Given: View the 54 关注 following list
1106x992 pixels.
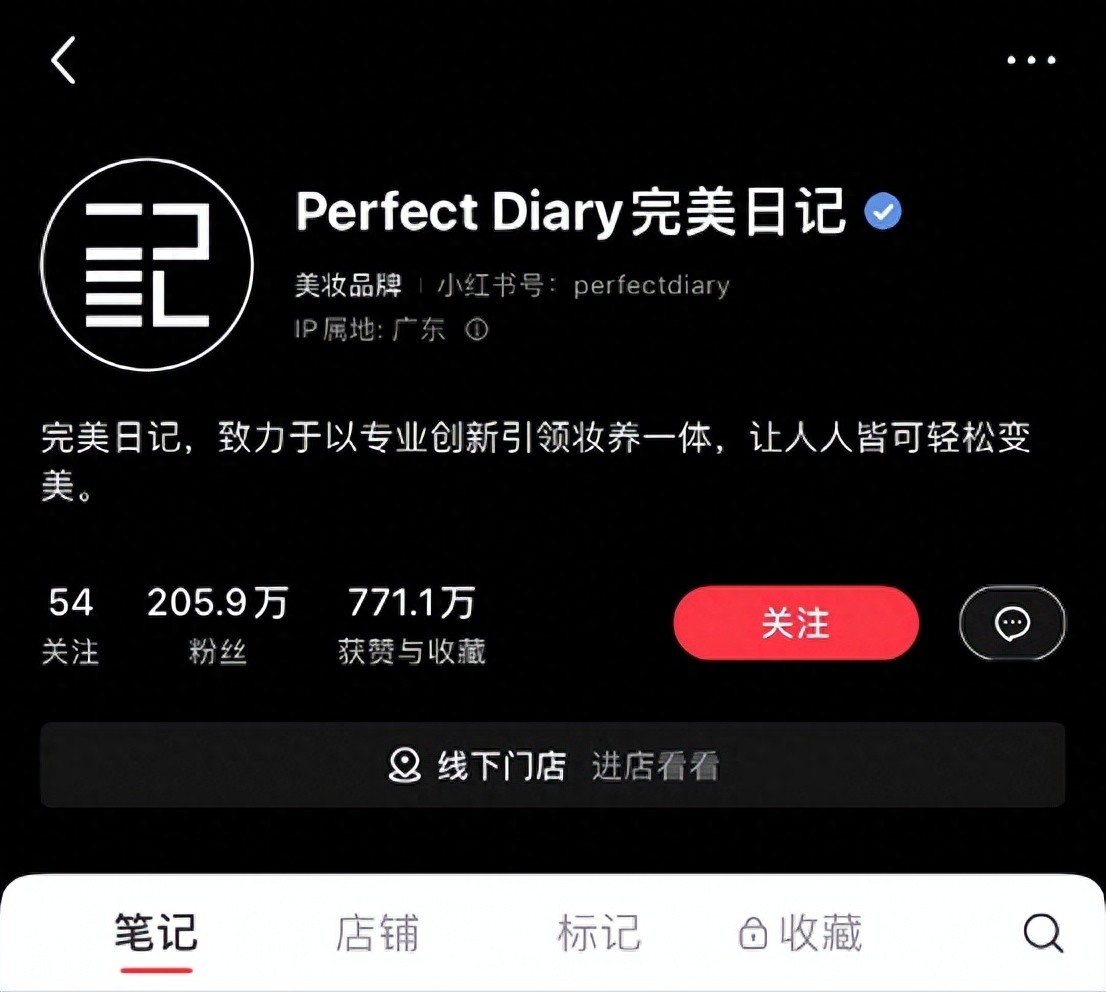Looking at the screenshot, I should point(70,625).
